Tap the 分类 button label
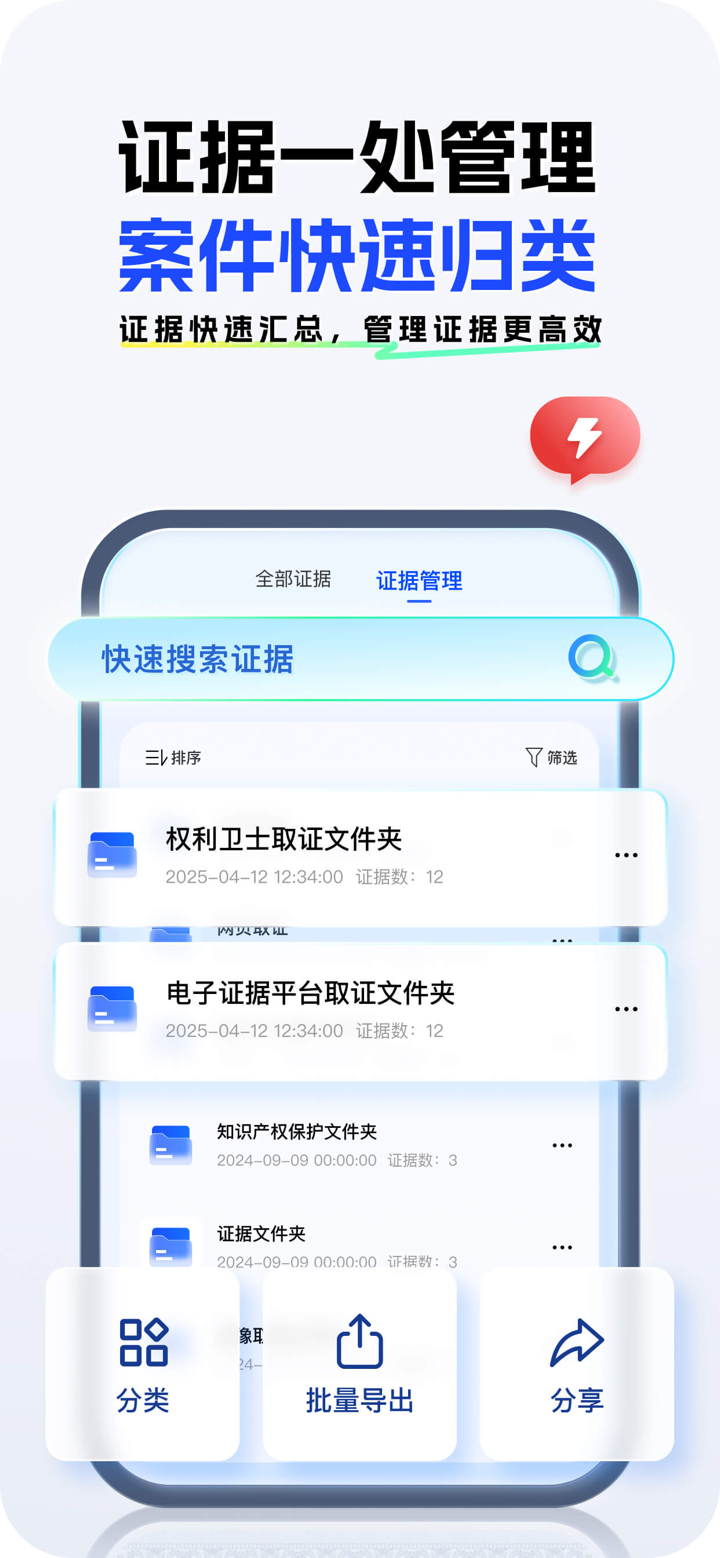The image size is (720, 1558). 143,1402
